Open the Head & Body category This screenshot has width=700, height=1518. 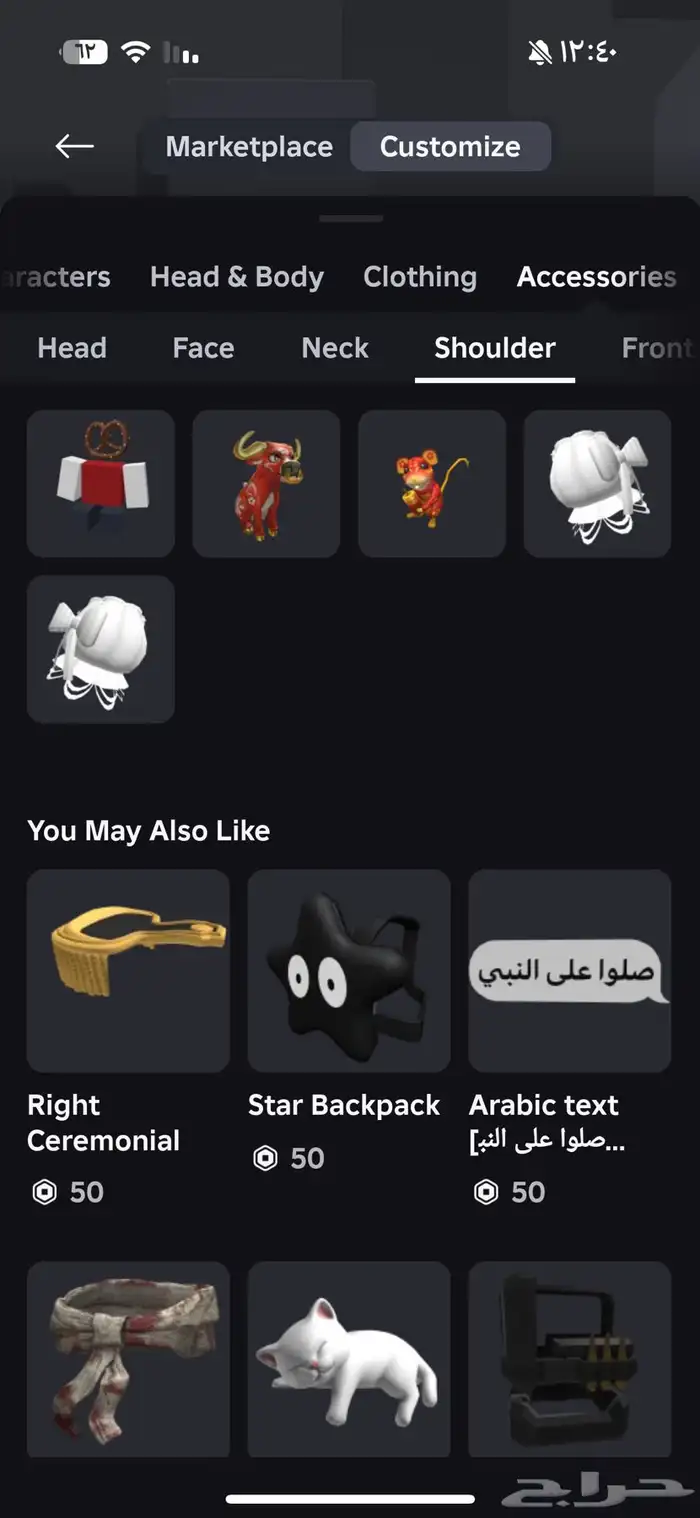tap(237, 277)
